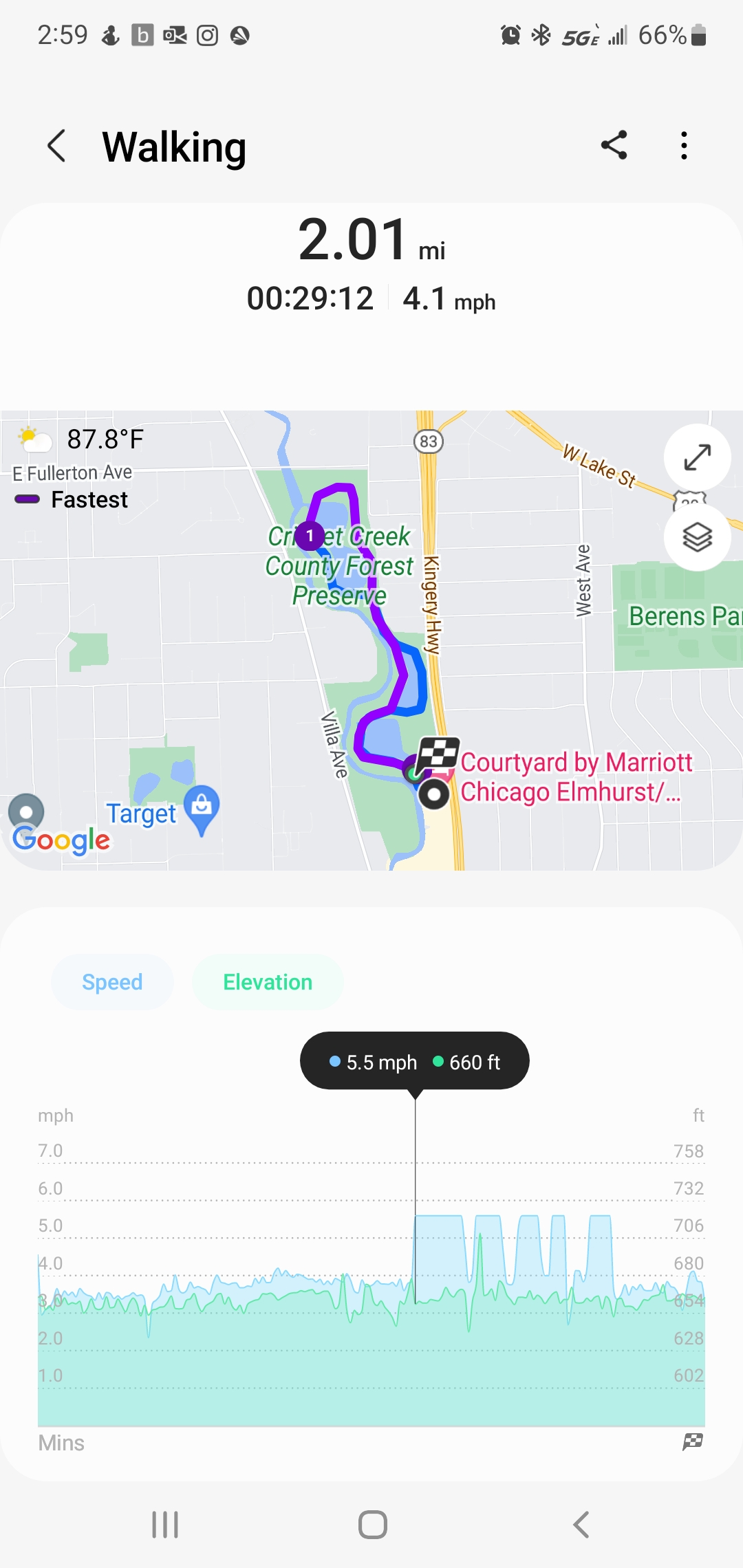Open the system recent apps view
The image size is (743, 1568).
[165, 1525]
